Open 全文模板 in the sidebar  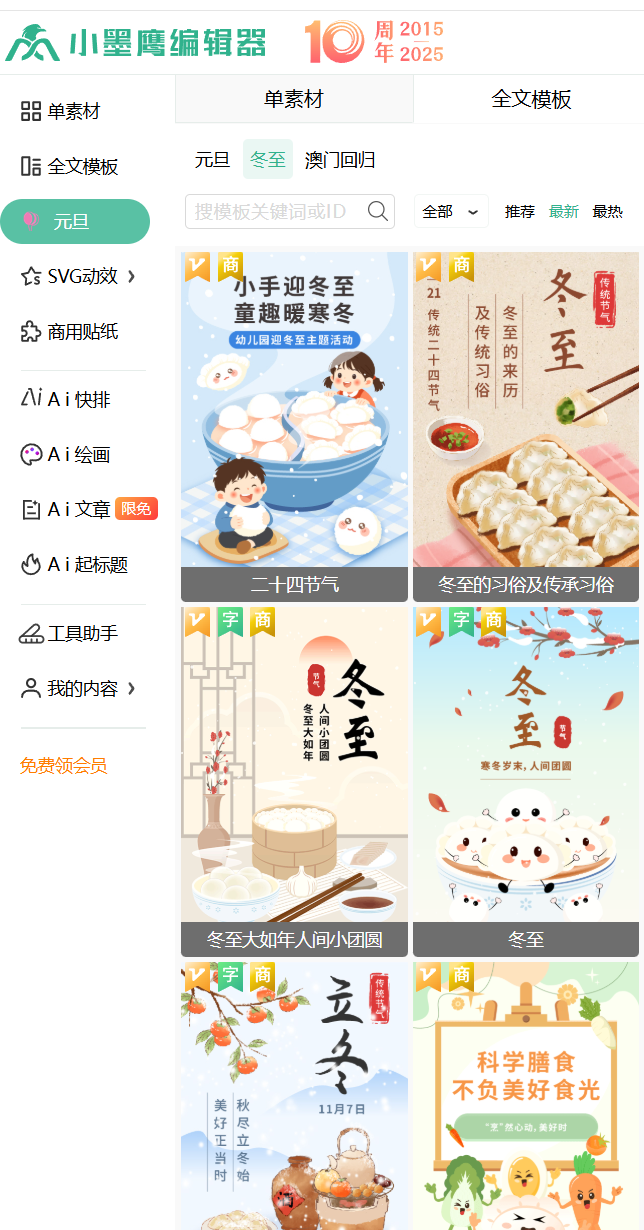coord(82,166)
